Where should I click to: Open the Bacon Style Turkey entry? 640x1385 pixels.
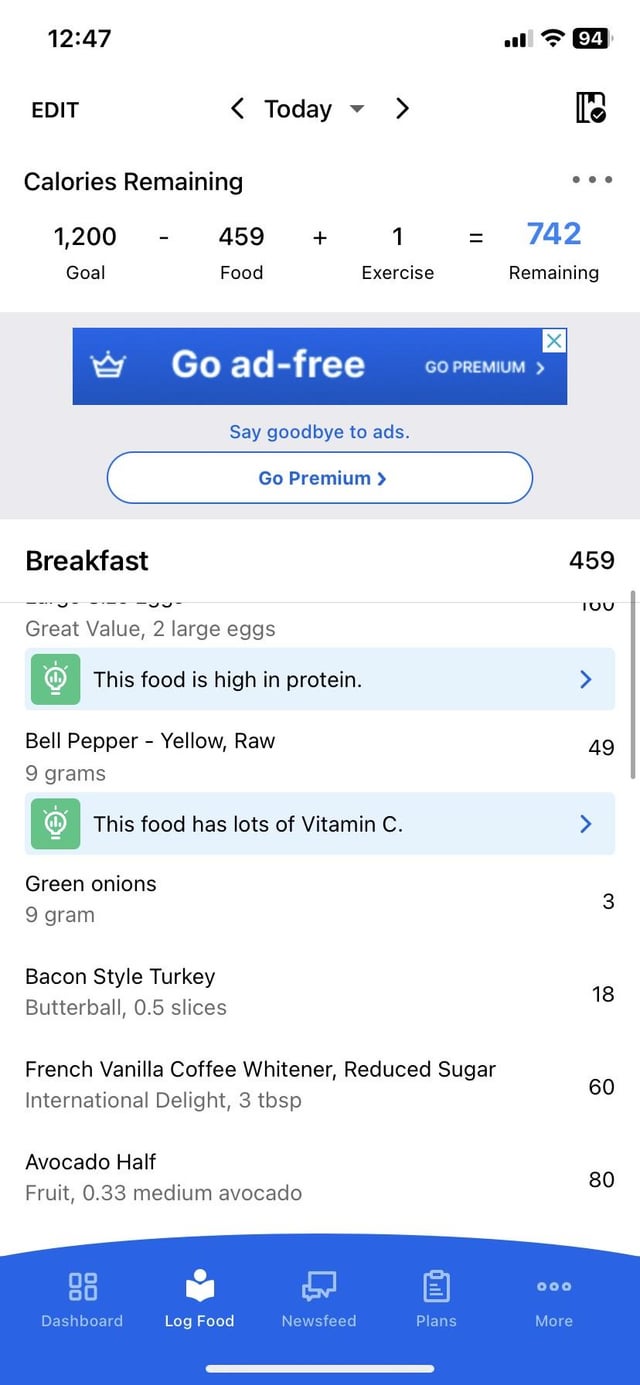[x=320, y=991]
